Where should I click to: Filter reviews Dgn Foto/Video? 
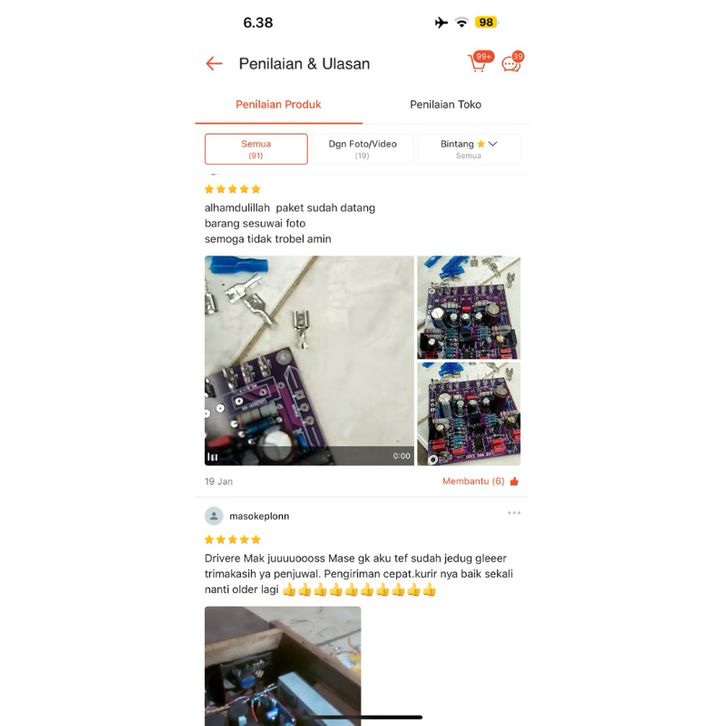pyautogui.click(x=362, y=149)
